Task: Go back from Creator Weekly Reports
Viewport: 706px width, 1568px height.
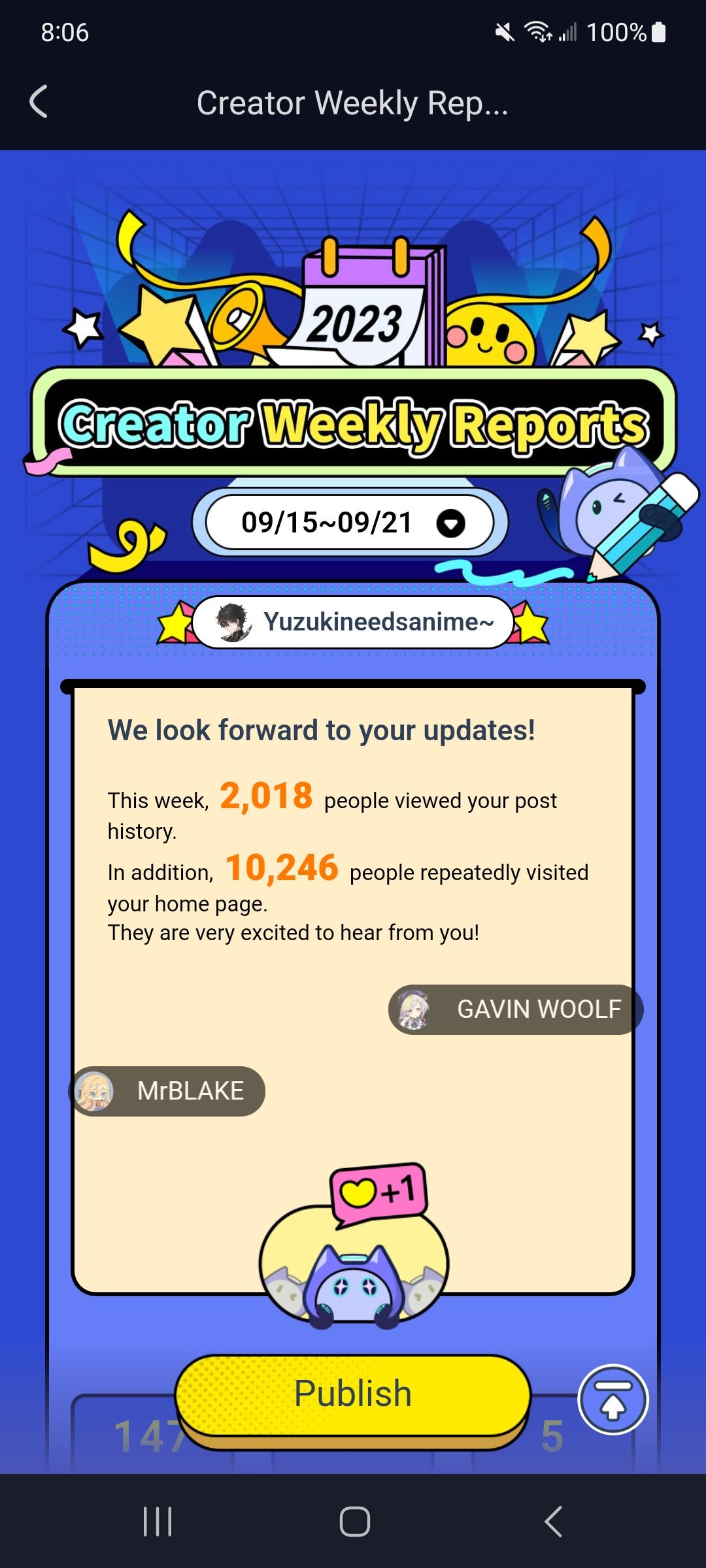Action: click(39, 102)
